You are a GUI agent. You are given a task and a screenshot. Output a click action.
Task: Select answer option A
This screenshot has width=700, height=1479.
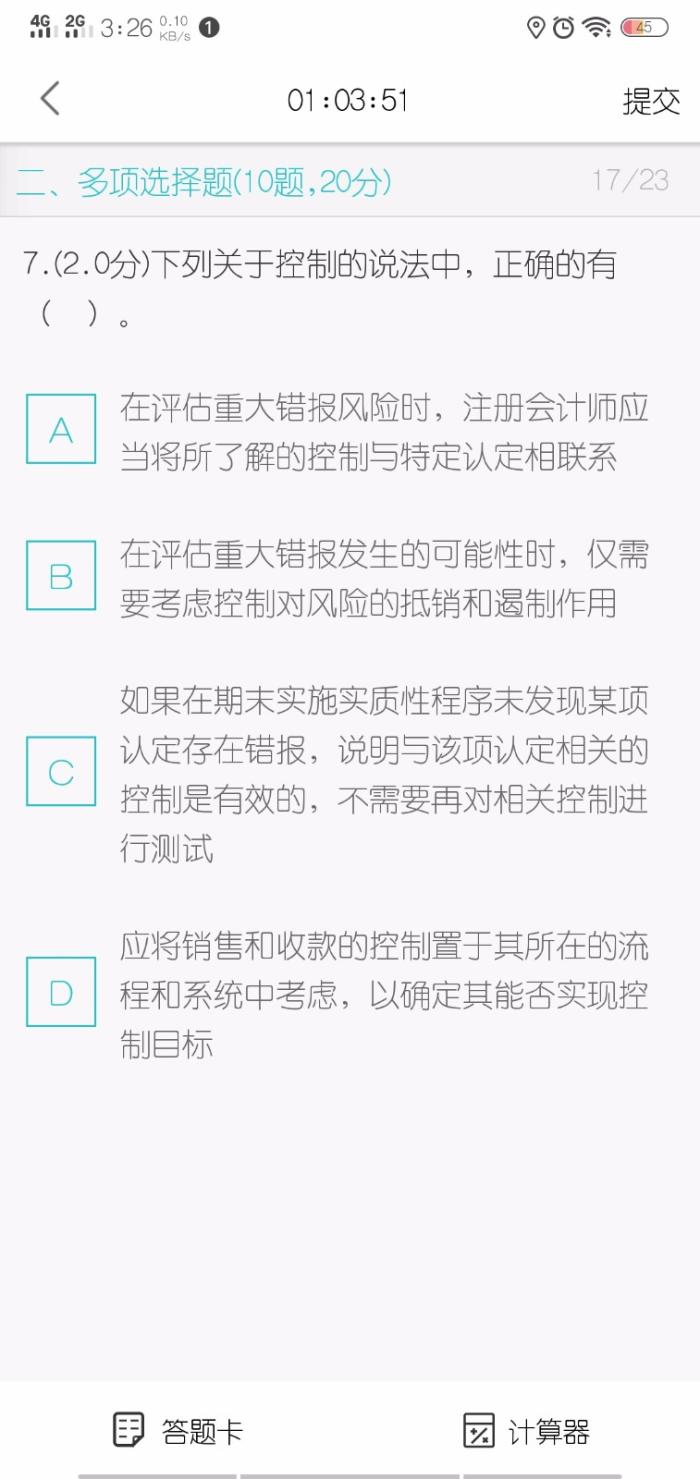click(x=61, y=429)
